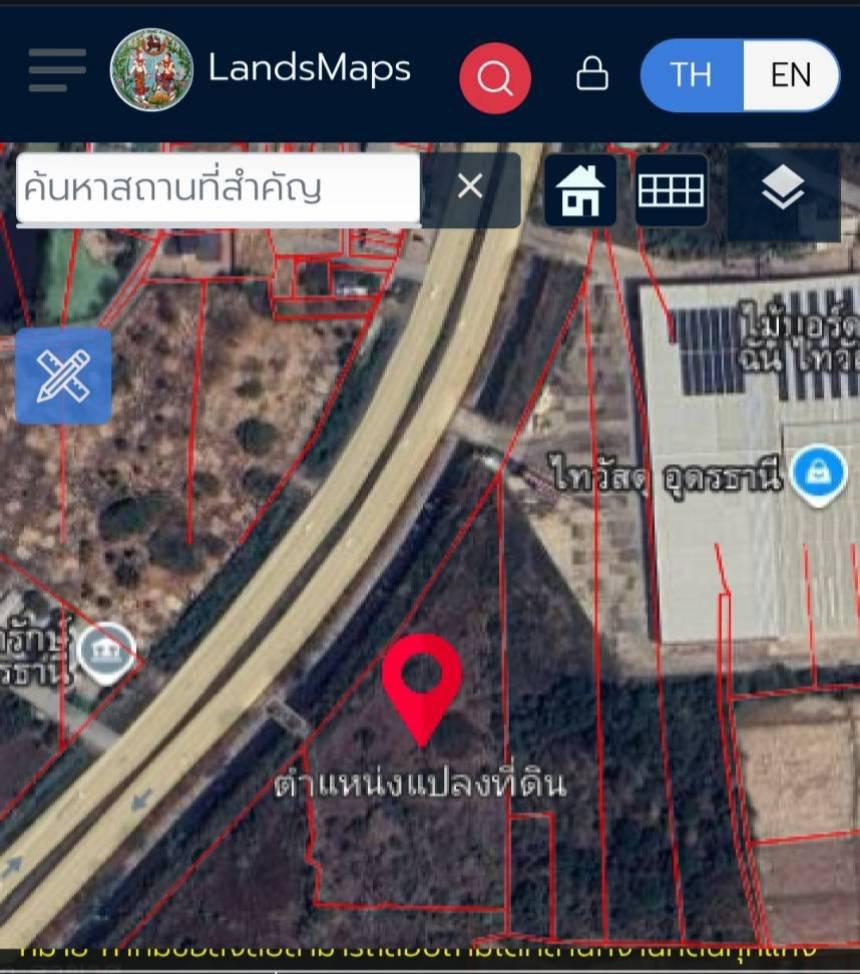
Task: Tap the red search button
Action: (x=495, y=77)
